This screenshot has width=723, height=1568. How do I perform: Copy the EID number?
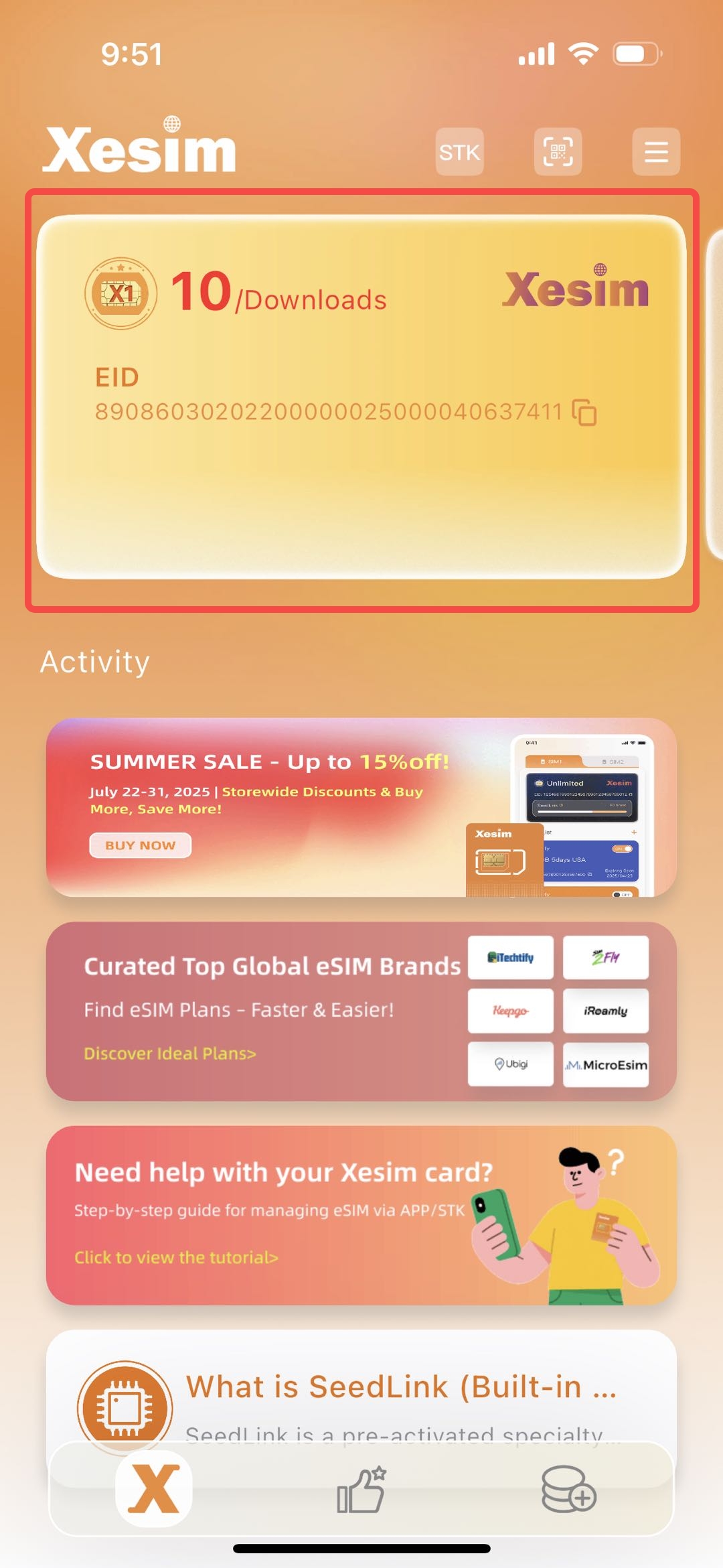tap(584, 412)
